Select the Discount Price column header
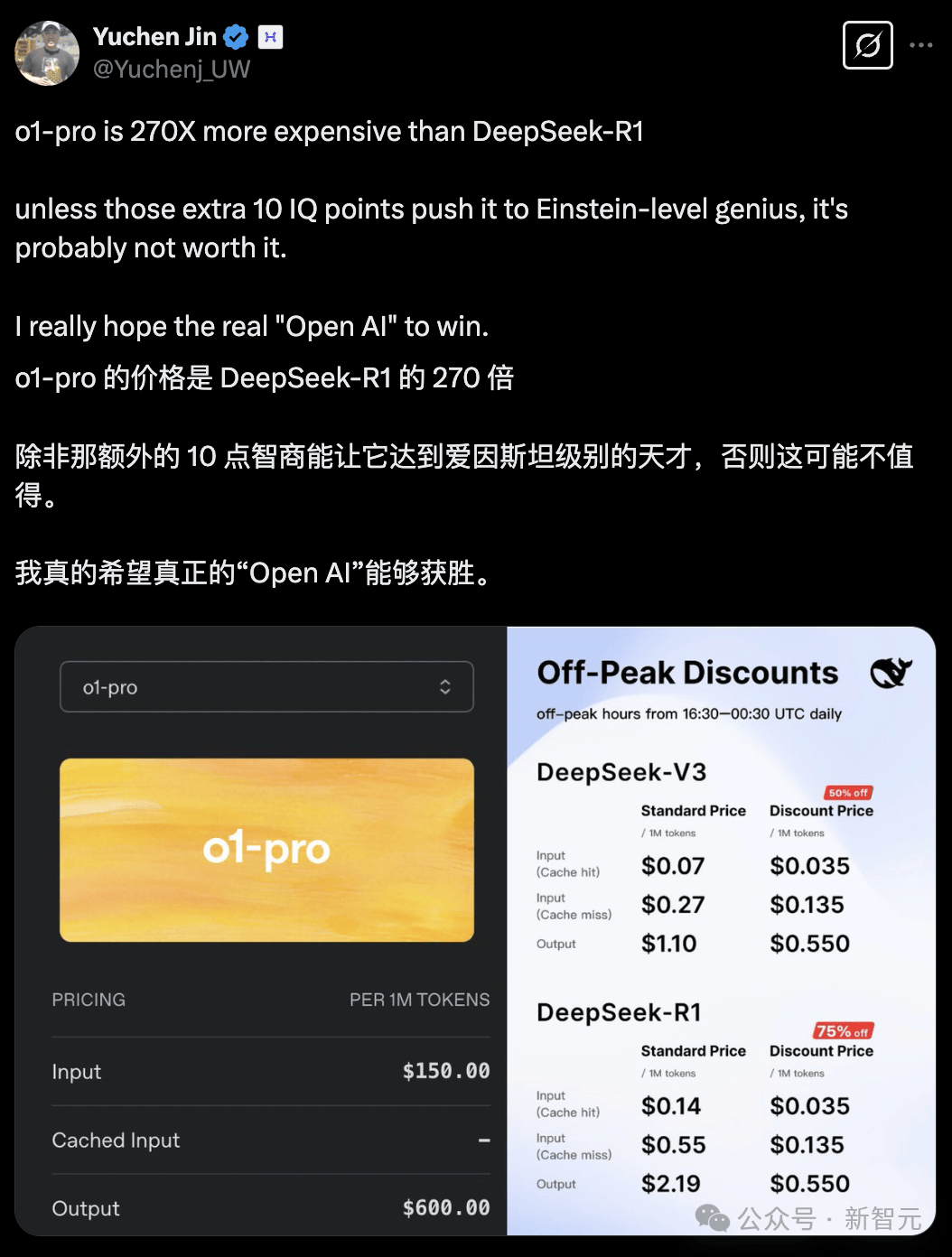 [821, 810]
